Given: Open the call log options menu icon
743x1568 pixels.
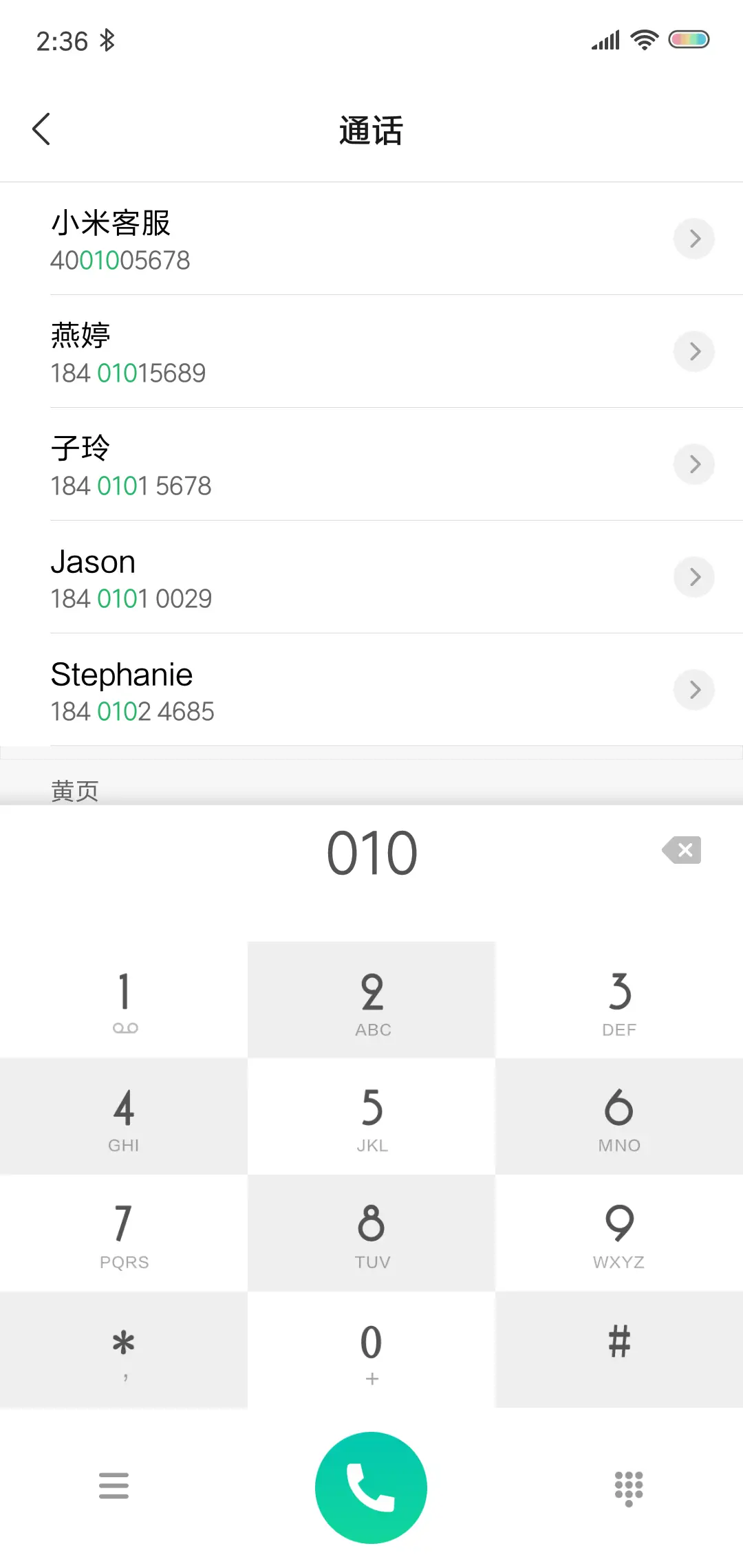Looking at the screenshot, I should [x=114, y=1487].
